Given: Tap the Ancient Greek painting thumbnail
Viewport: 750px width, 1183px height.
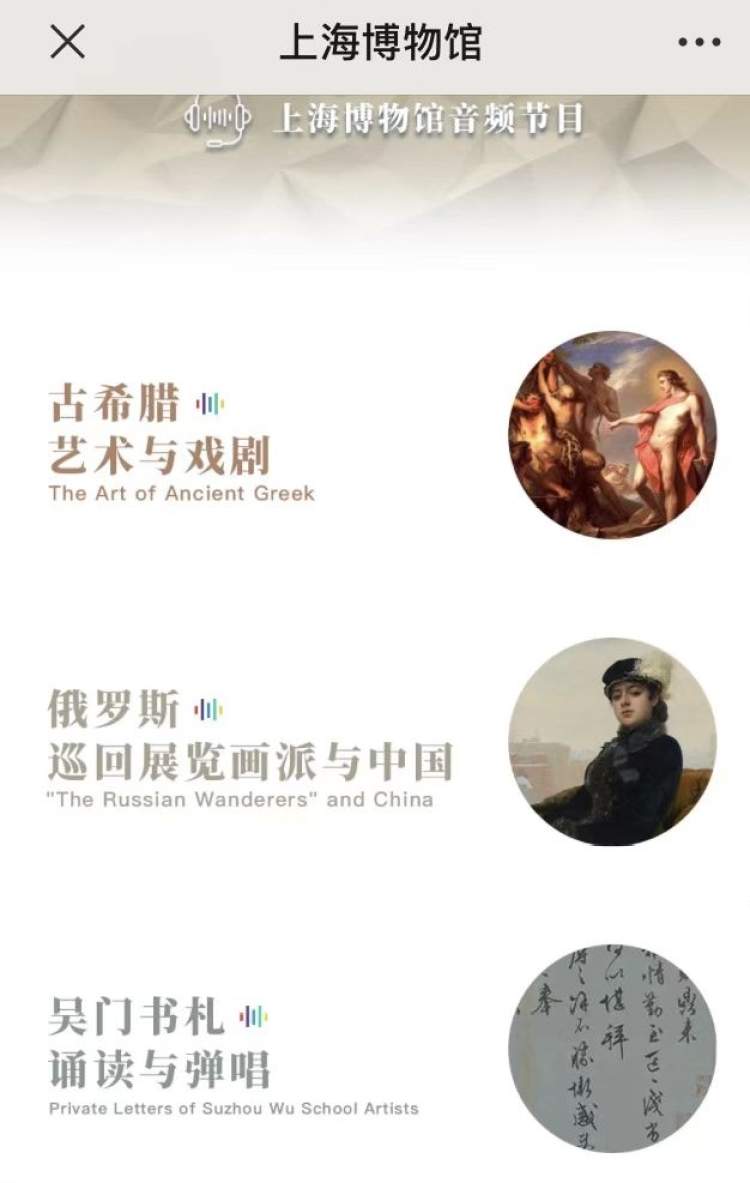Looking at the screenshot, I should point(612,435).
